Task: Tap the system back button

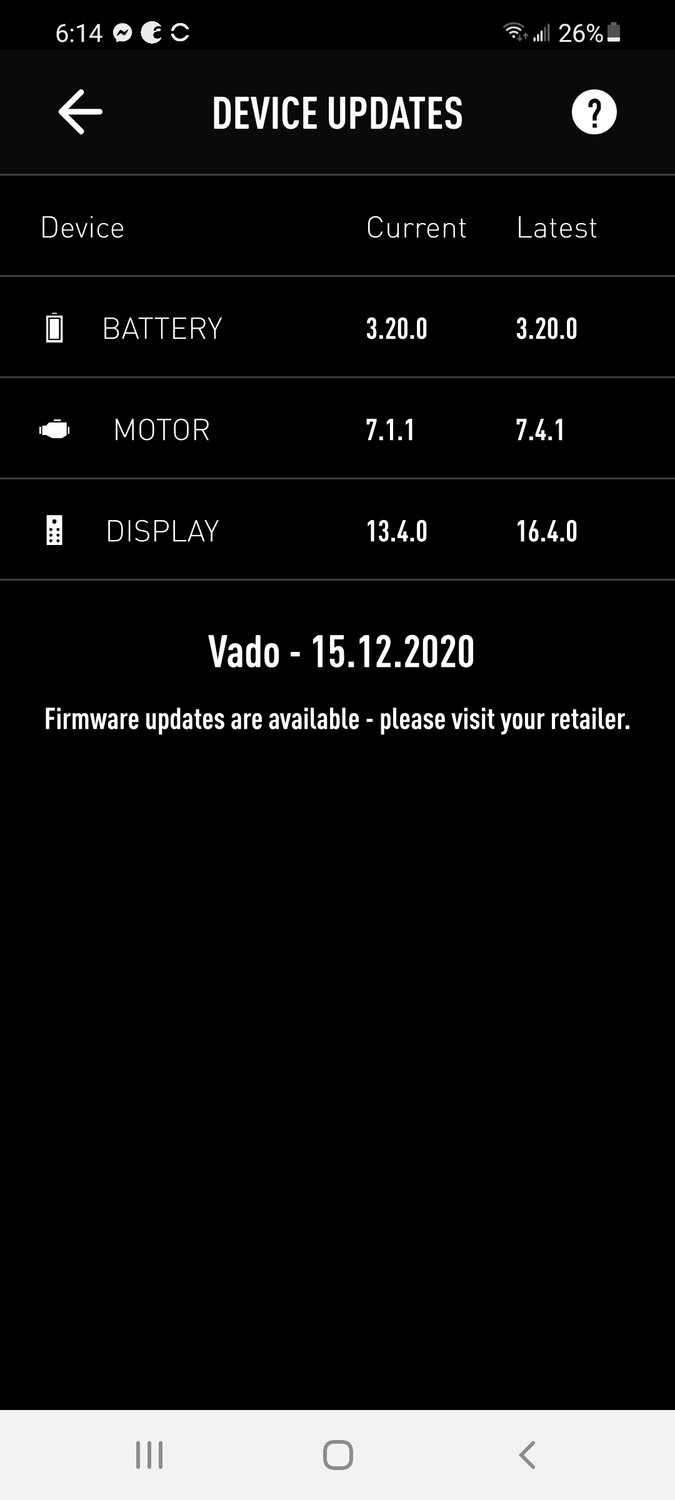Action: (x=527, y=1454)
